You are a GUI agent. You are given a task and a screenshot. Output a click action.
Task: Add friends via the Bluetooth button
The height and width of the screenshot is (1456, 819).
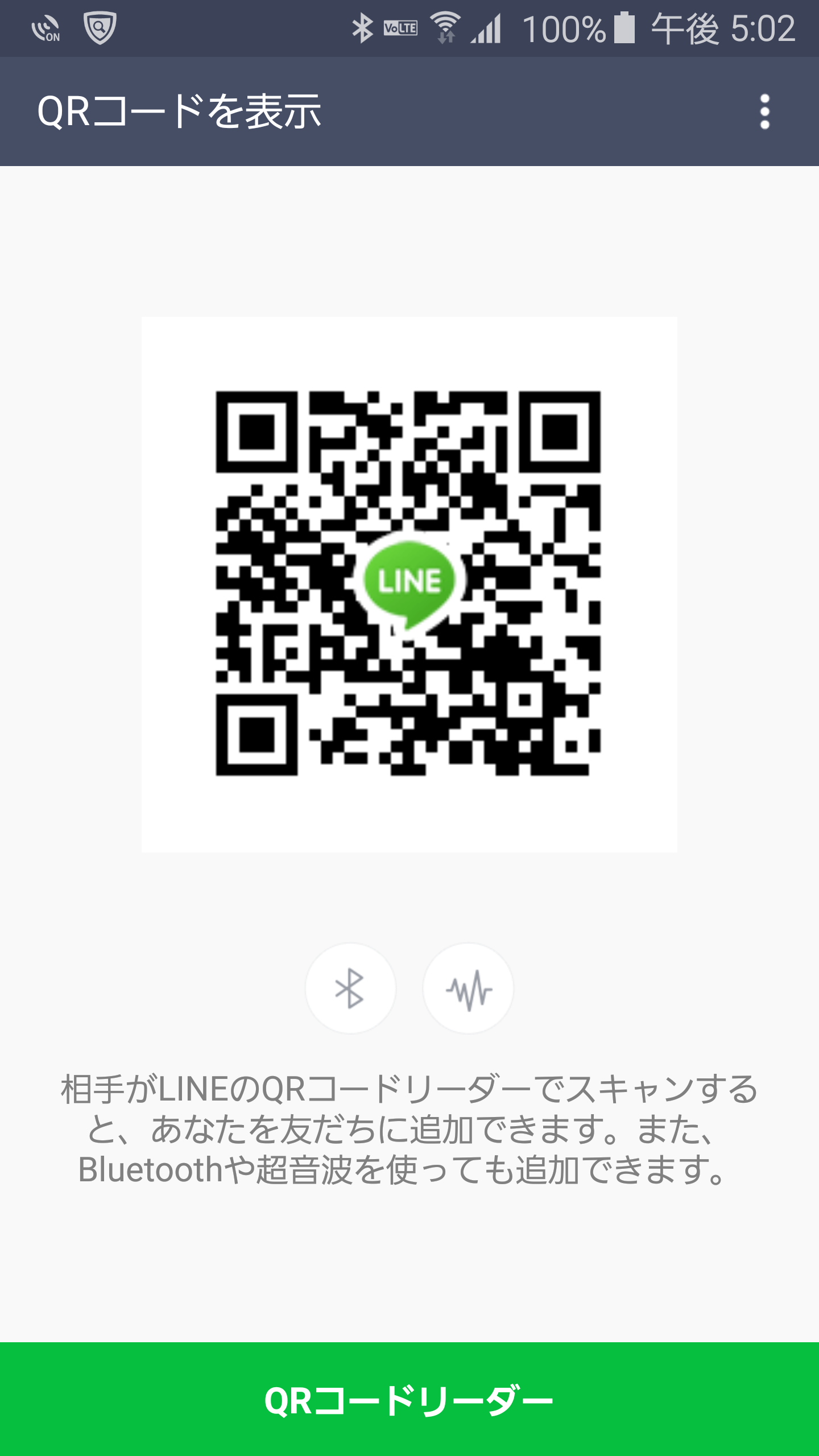point(350,988)
